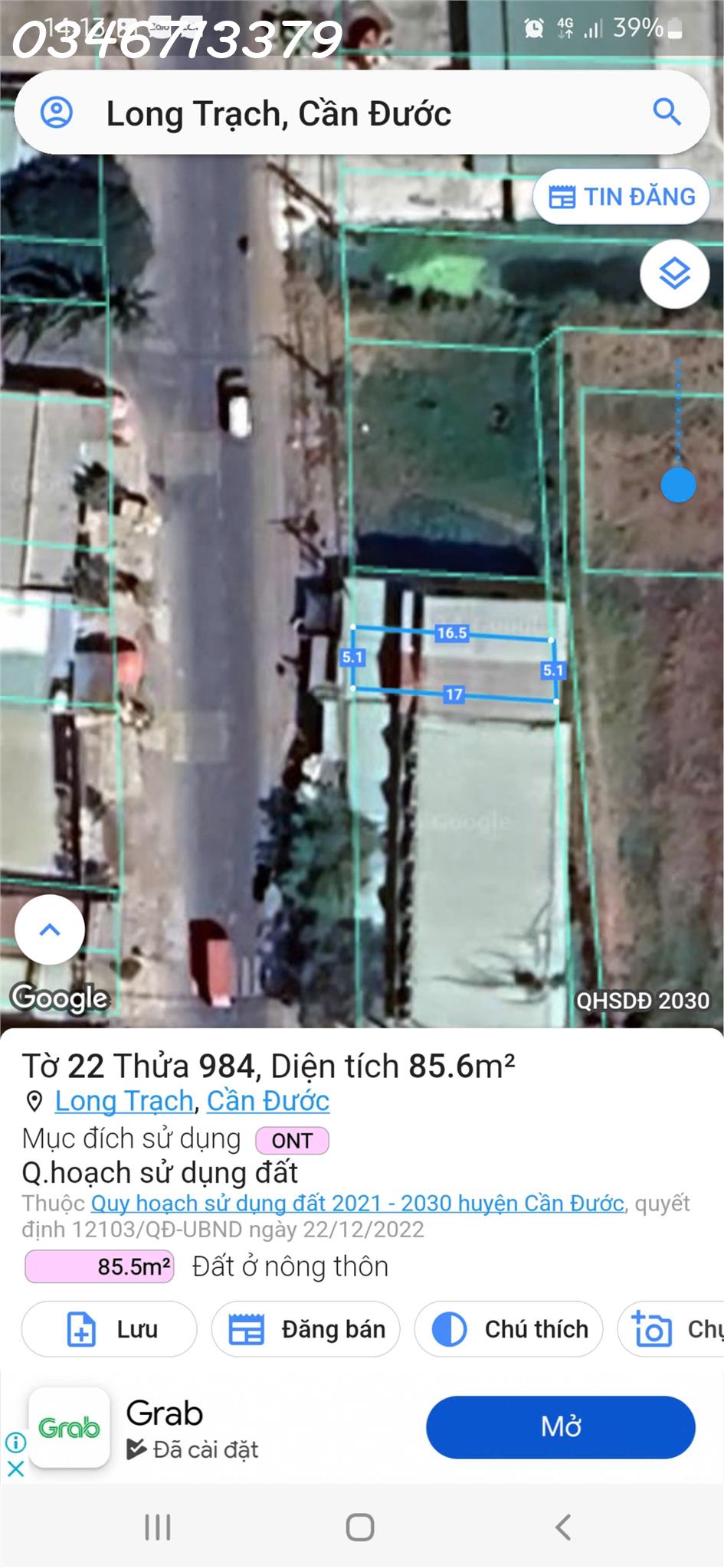Open the Cần Đước link

[x=268, y=1101]
